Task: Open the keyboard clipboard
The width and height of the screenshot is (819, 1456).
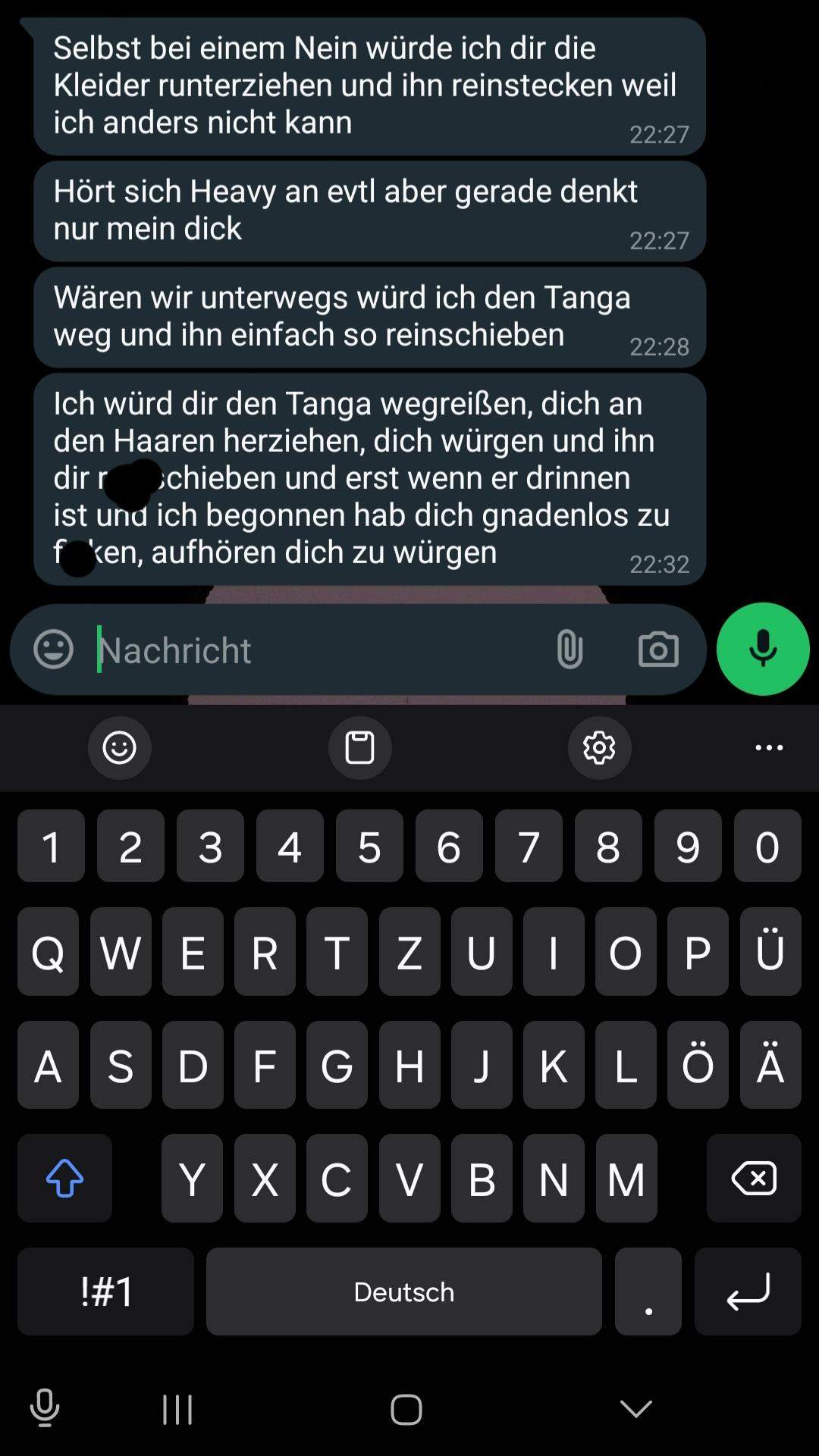Action: [360, 747]
